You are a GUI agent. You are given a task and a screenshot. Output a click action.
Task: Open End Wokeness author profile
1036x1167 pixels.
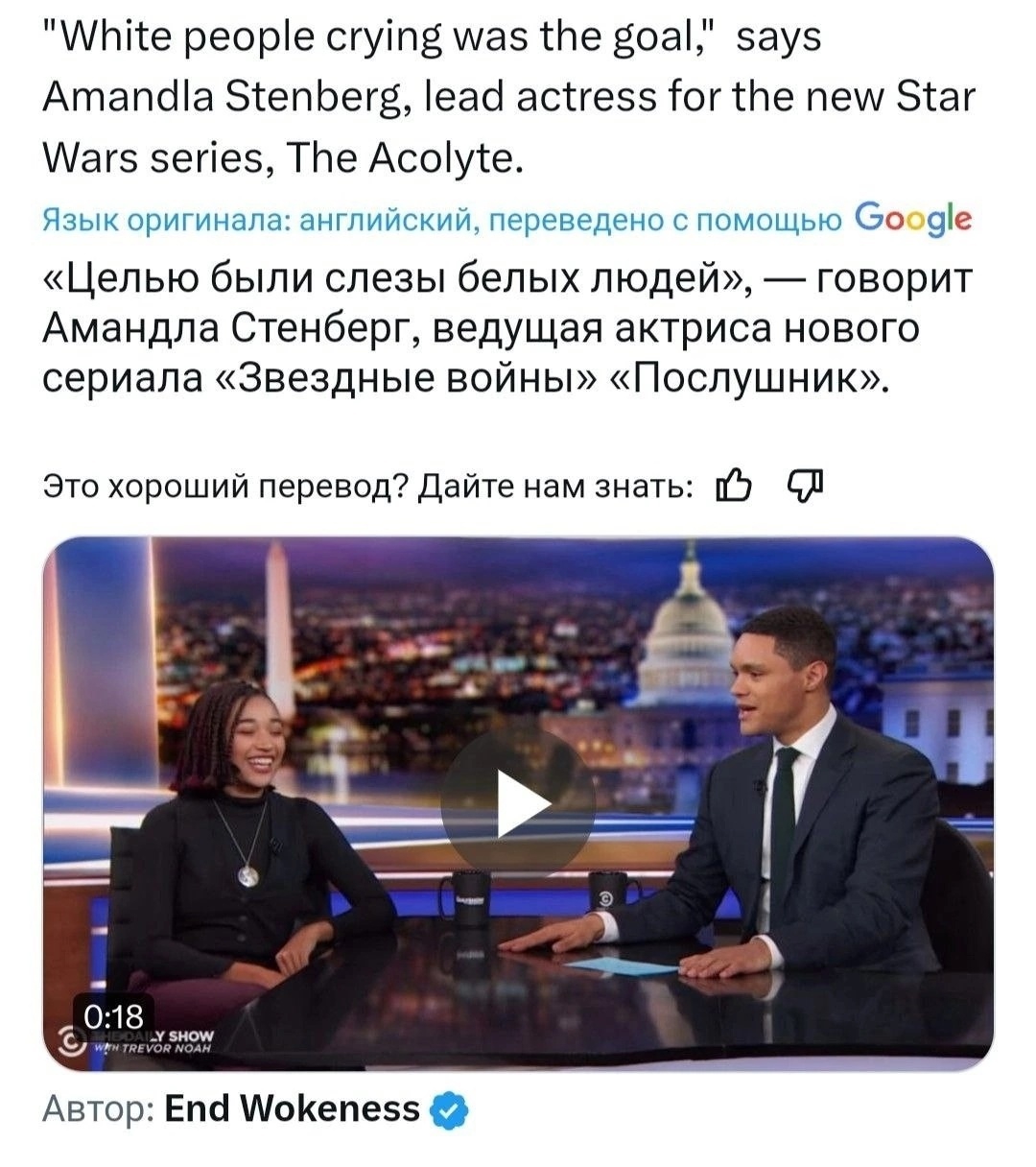(x=293, y=1108)
